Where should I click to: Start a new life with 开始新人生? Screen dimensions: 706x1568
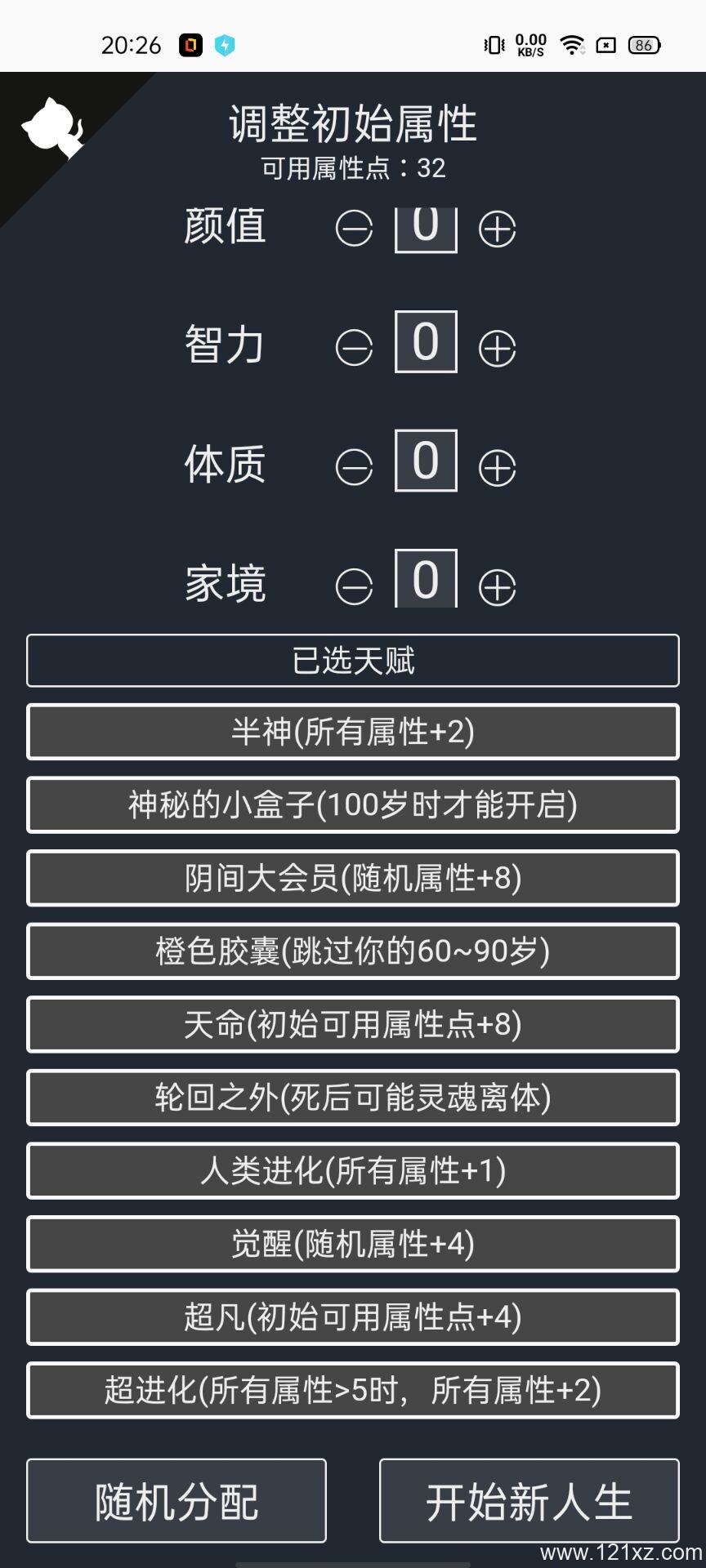coord(529,1501)
